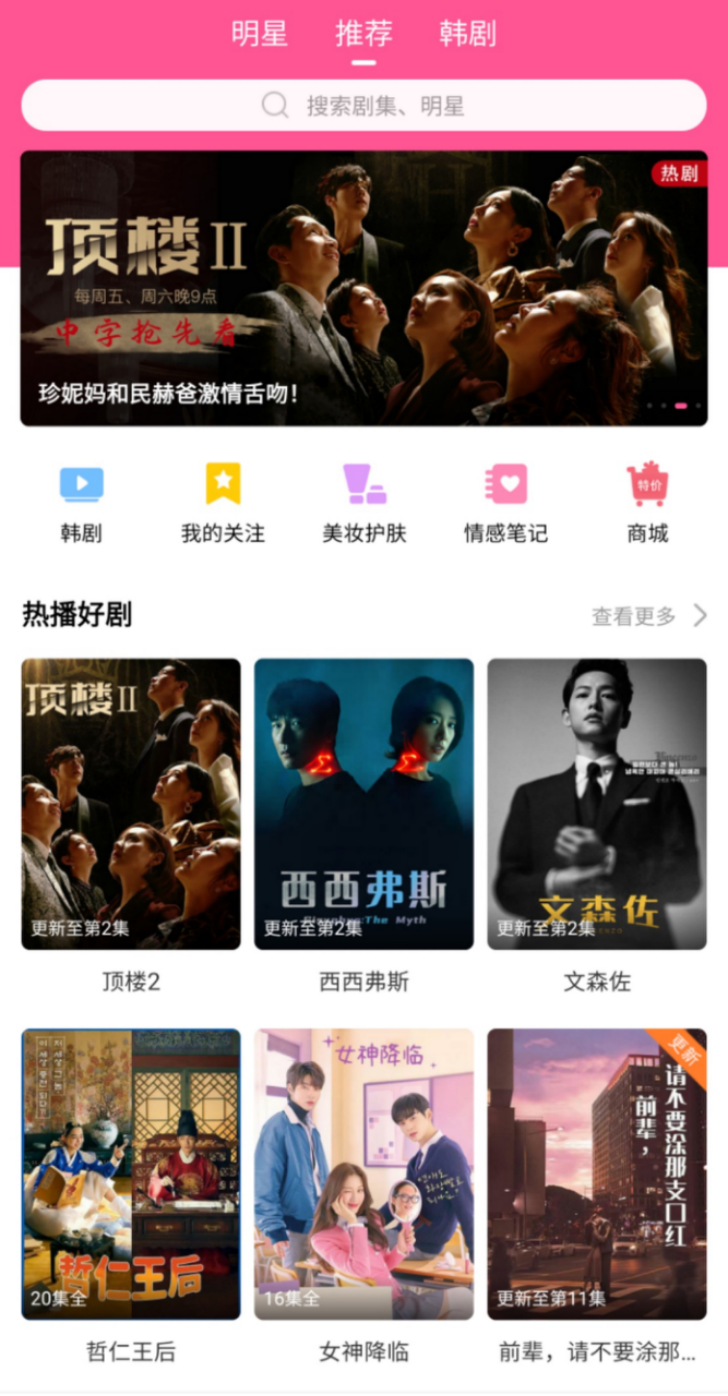Tap 查看更多 for hot dramas

click(x=648, y=616)
